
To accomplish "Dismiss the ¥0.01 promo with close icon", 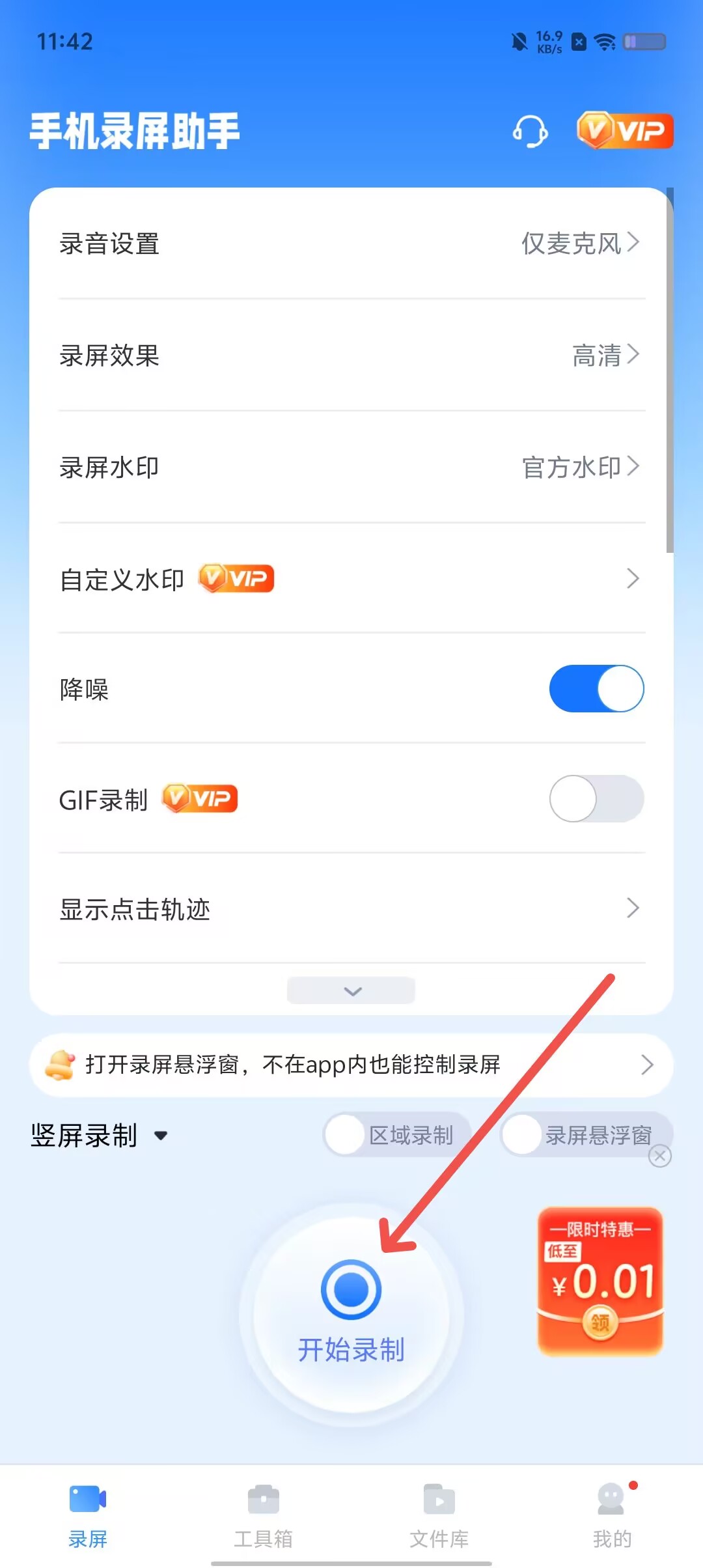I will pyautogui.click(x=660, y=1156).
